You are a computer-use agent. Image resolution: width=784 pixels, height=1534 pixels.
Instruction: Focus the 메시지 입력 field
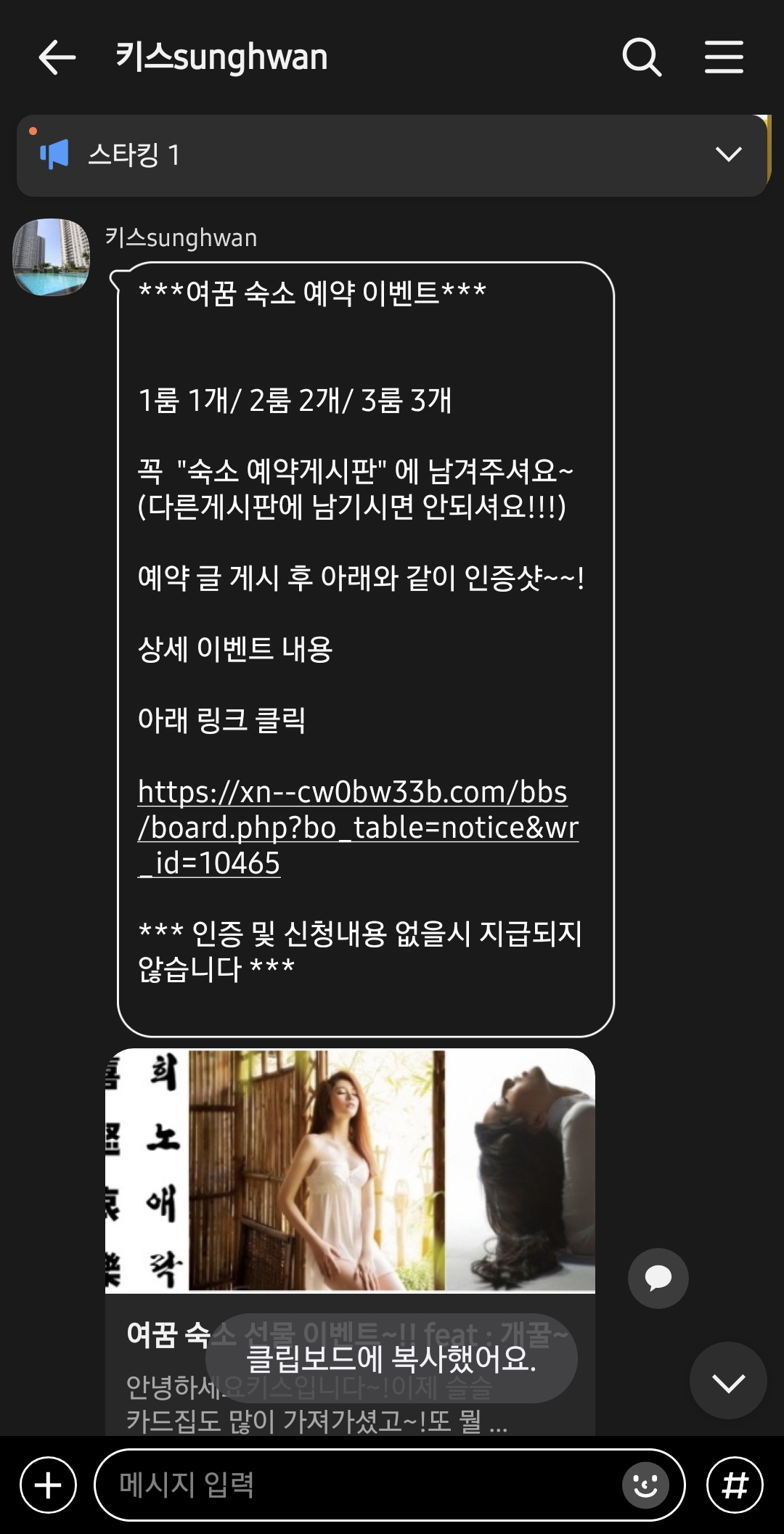click(x=356, y=1485)
